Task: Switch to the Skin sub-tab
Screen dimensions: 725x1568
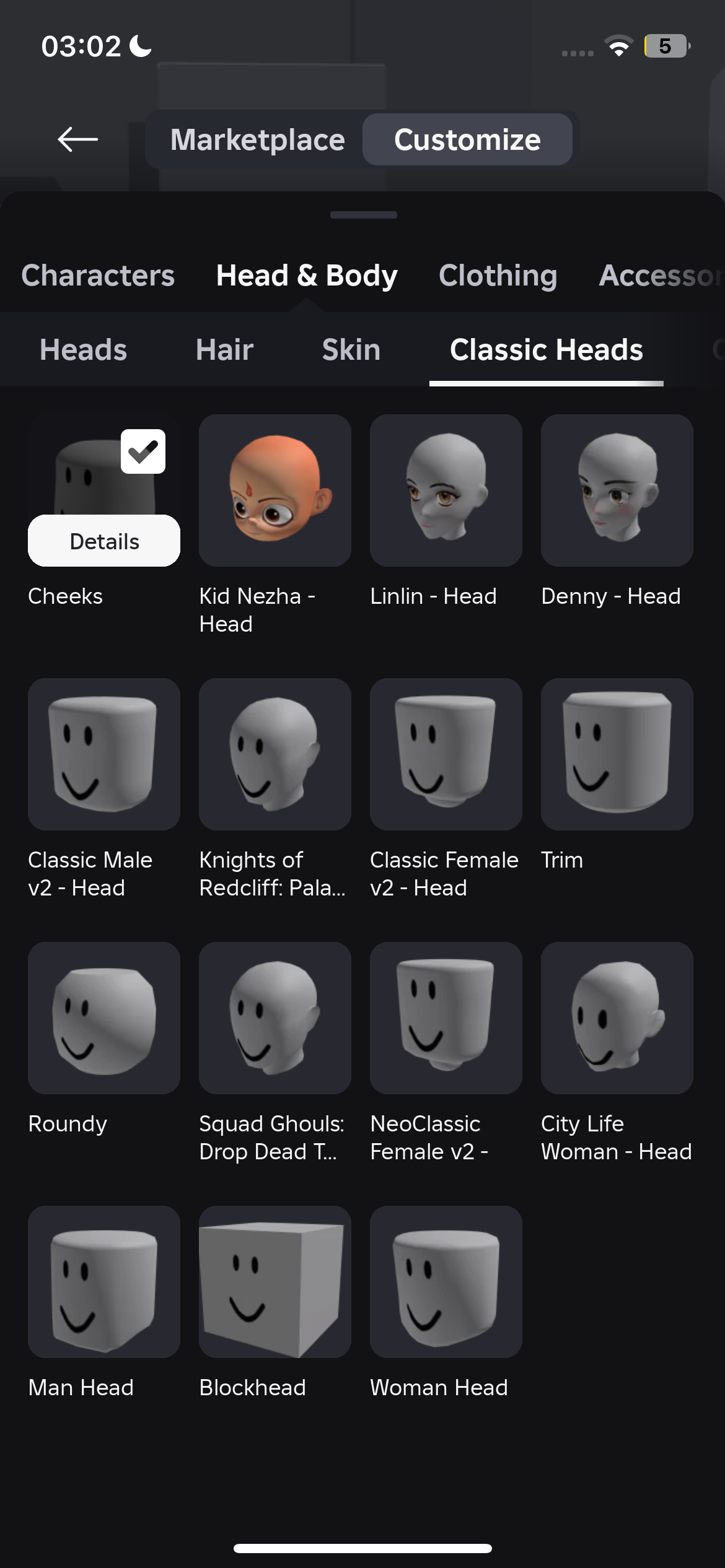Action: coord(351,350)
